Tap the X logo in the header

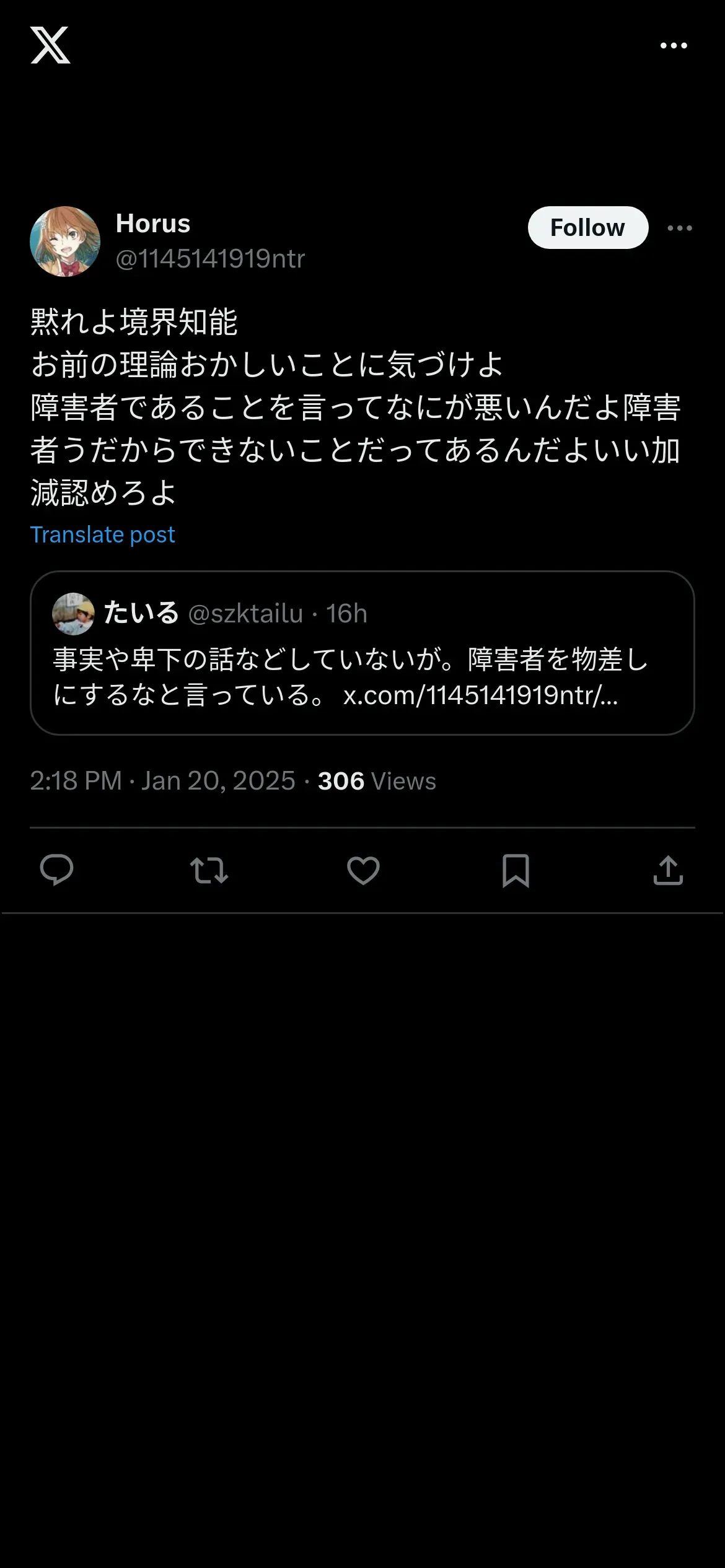(x=50, y=45)
